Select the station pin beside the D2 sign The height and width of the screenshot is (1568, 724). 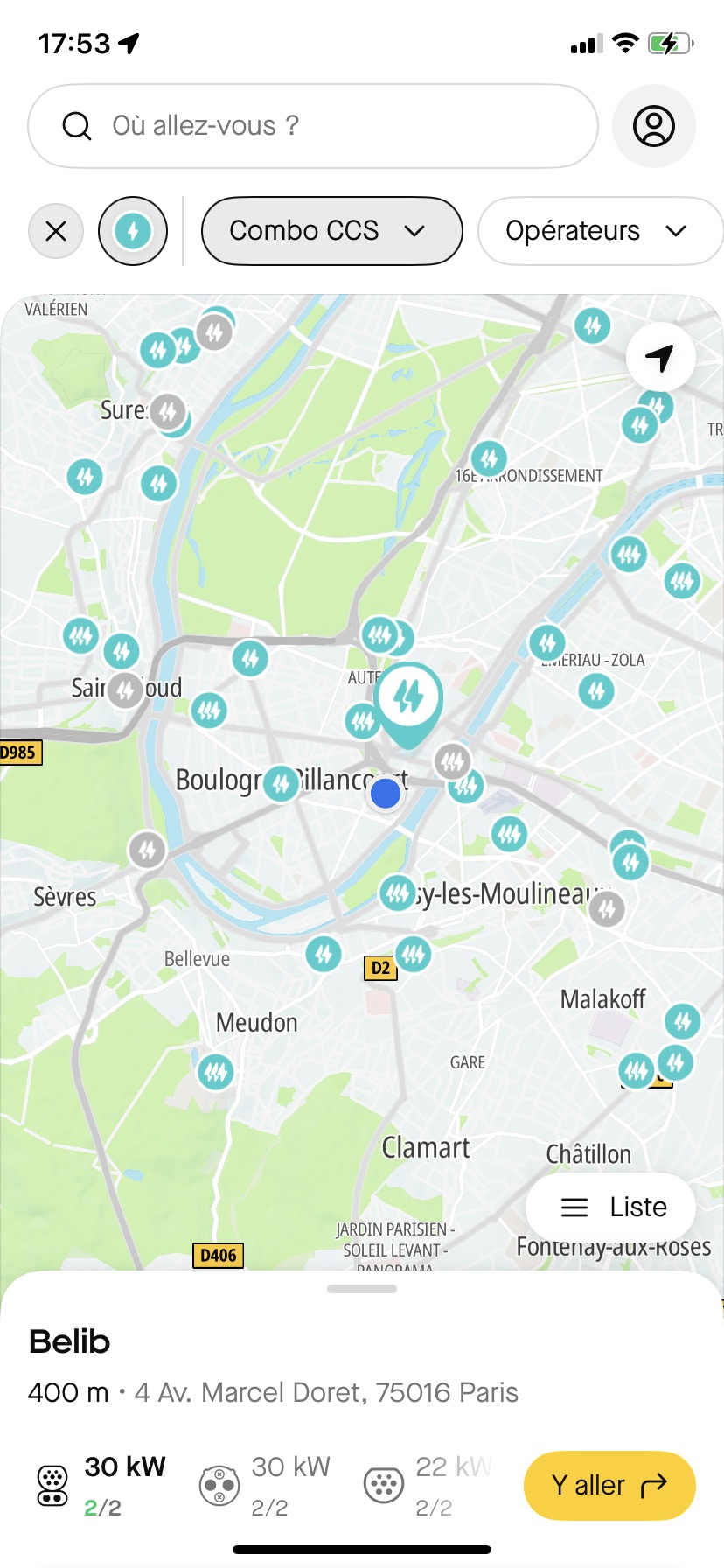[x=414, y=953]
